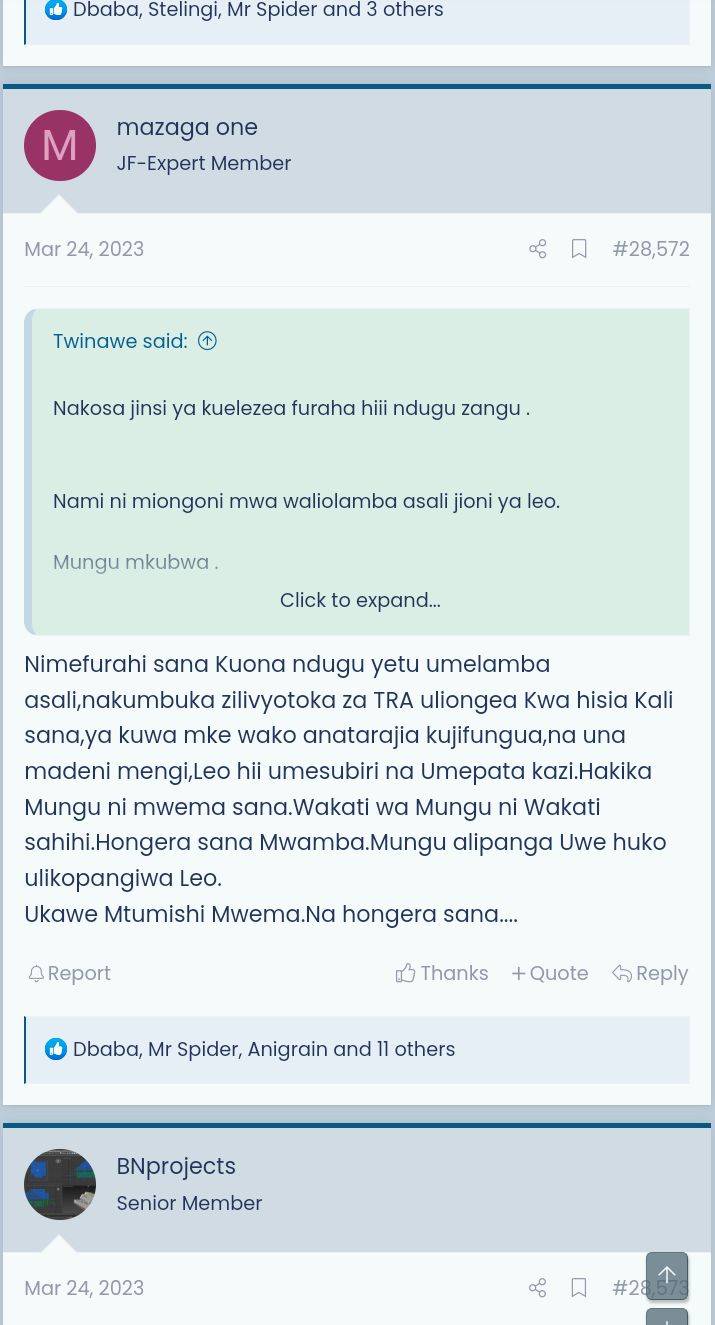715x1325 pixels.
Task: Share BNprojects' post
Action: [537, 1288]
